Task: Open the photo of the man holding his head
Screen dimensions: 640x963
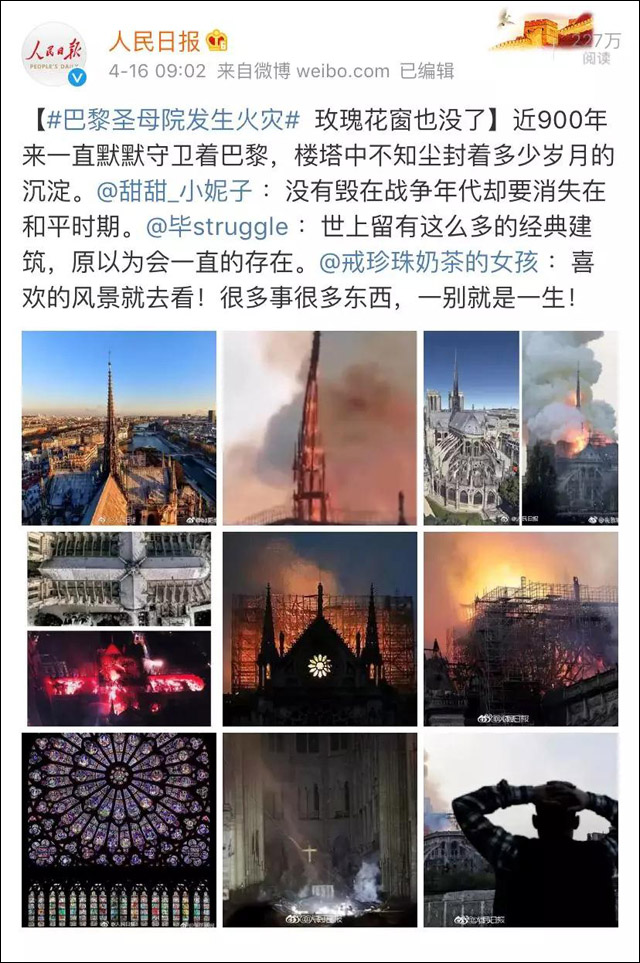Action: click(520, 829)
